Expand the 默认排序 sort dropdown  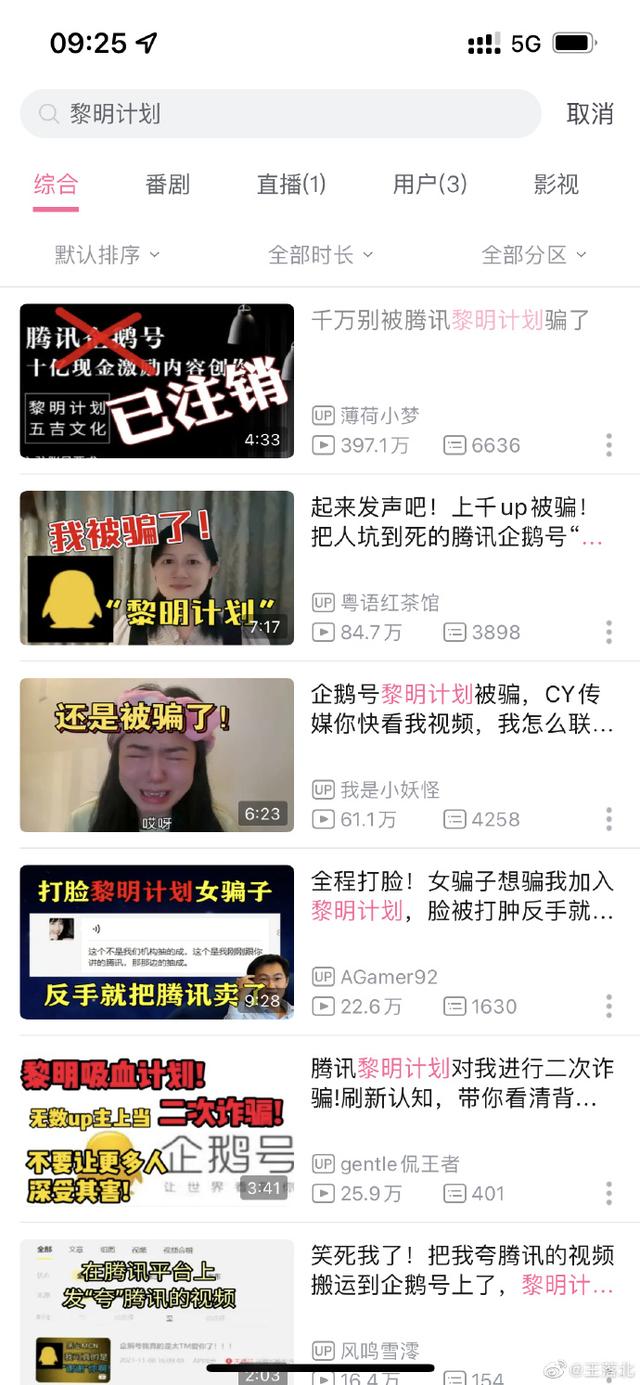(107, 255)
